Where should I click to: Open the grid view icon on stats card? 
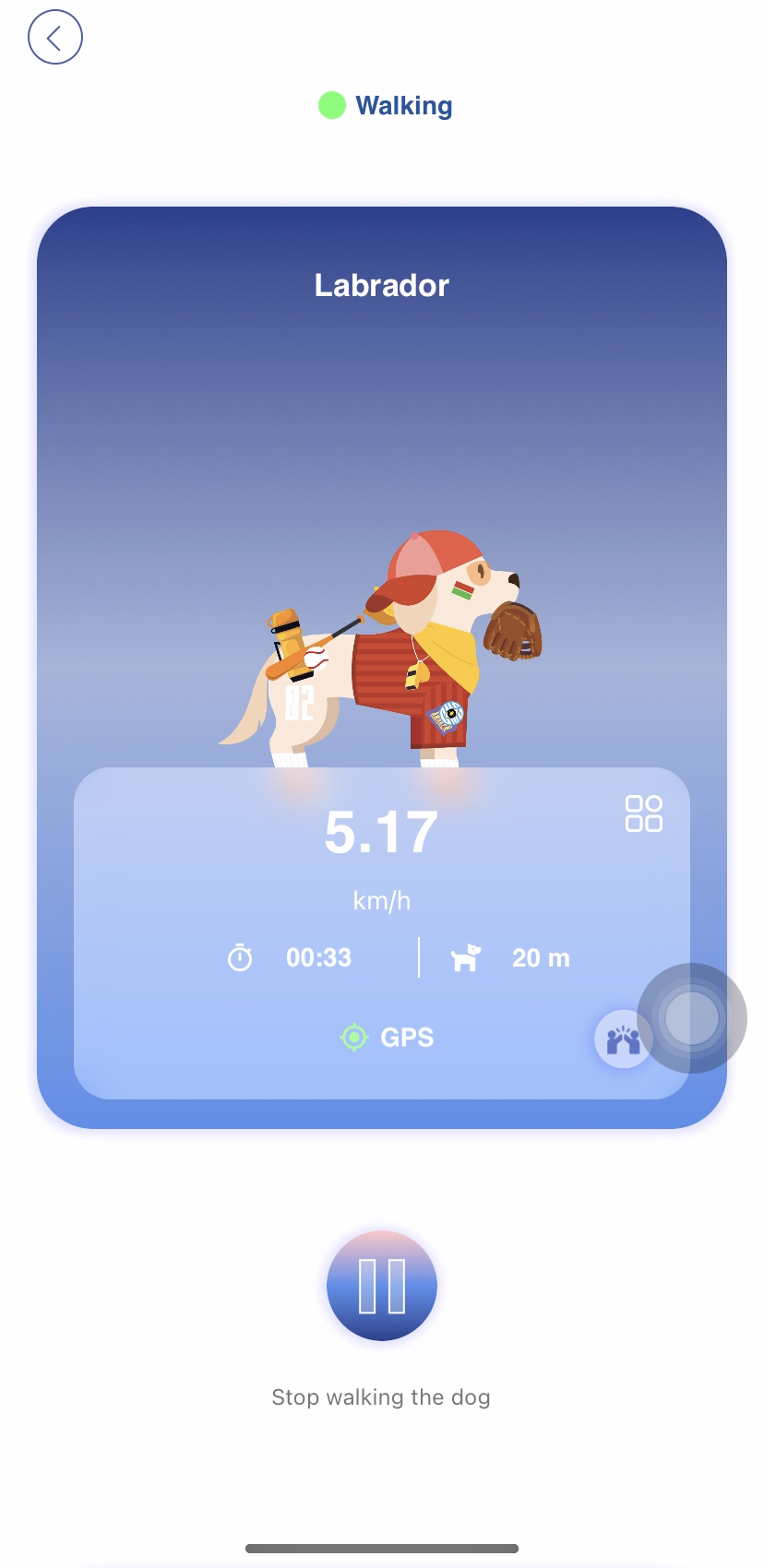(643, 814)
